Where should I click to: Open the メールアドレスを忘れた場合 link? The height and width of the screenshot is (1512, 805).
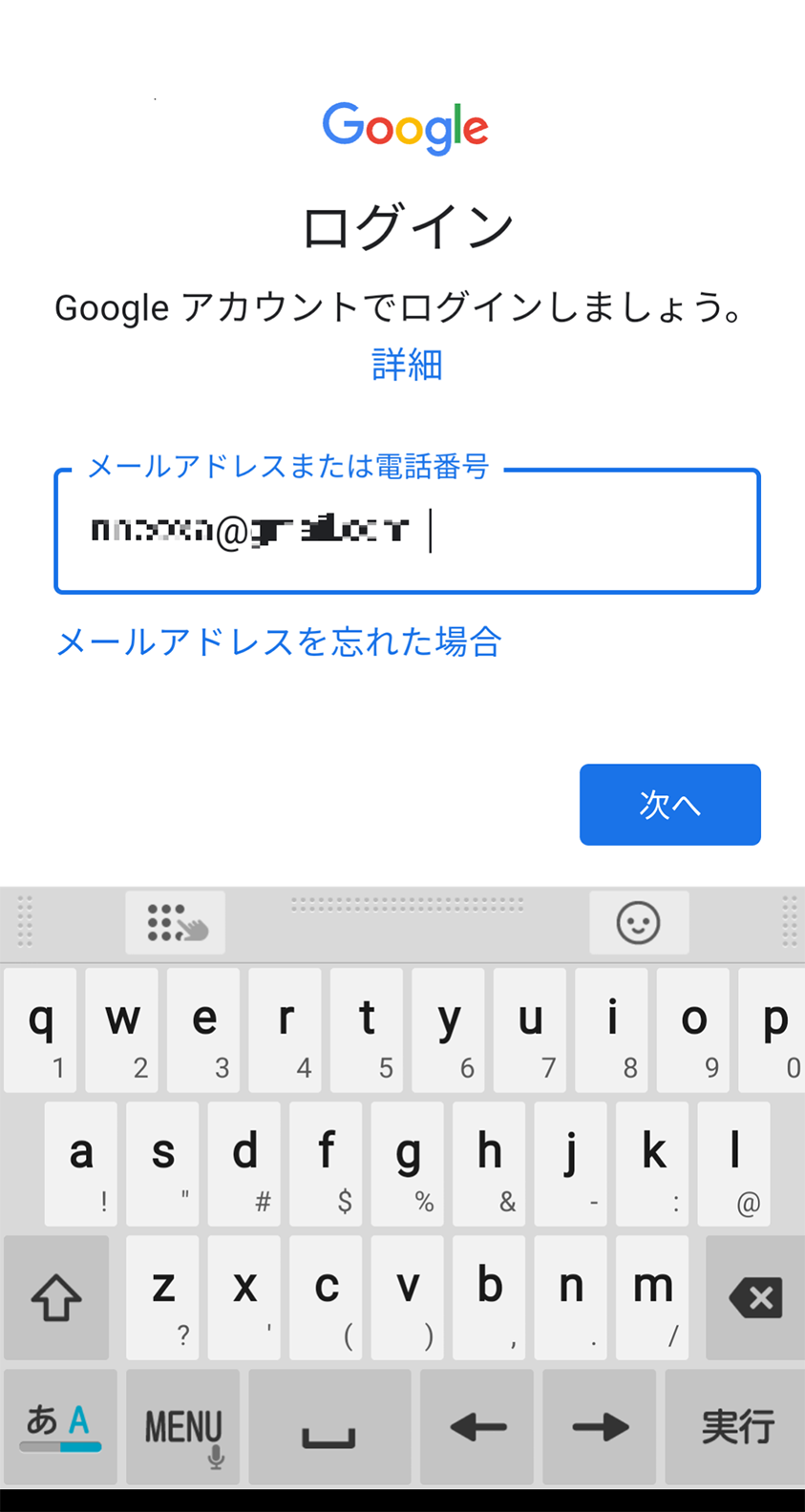[x=279, y=641]
